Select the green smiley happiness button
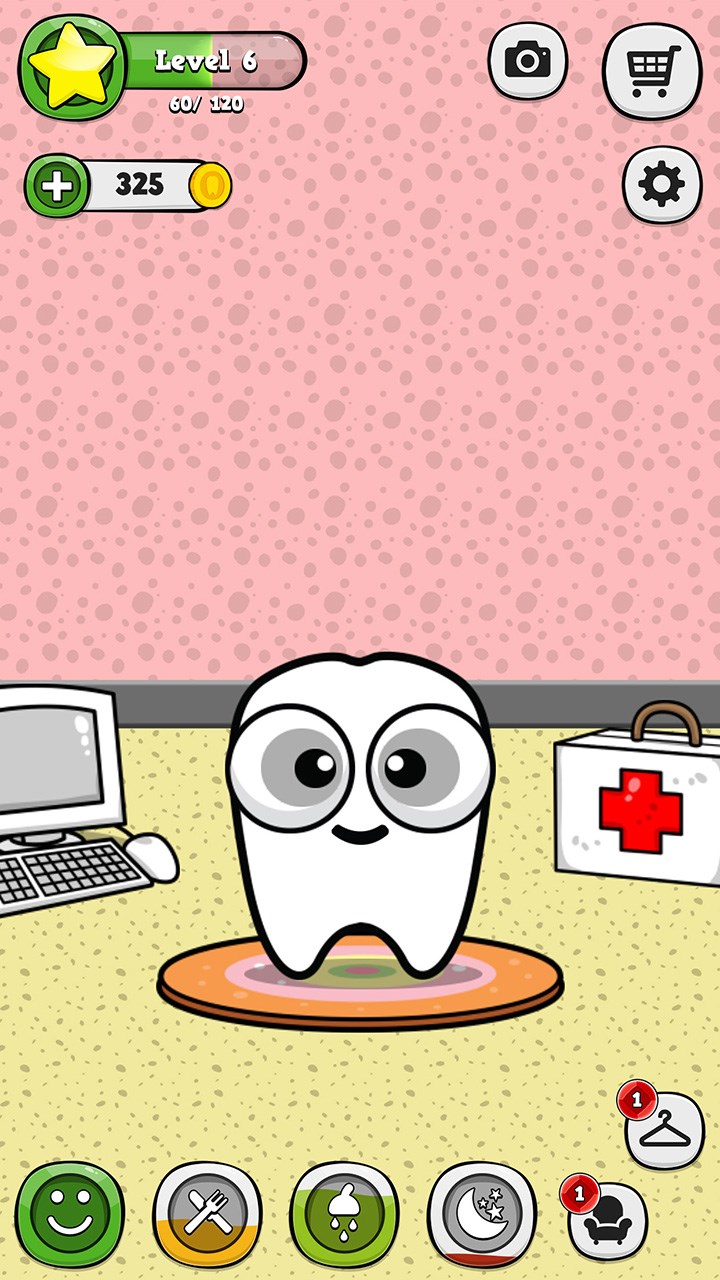 pyautogui.click(x=70, y=1215)
